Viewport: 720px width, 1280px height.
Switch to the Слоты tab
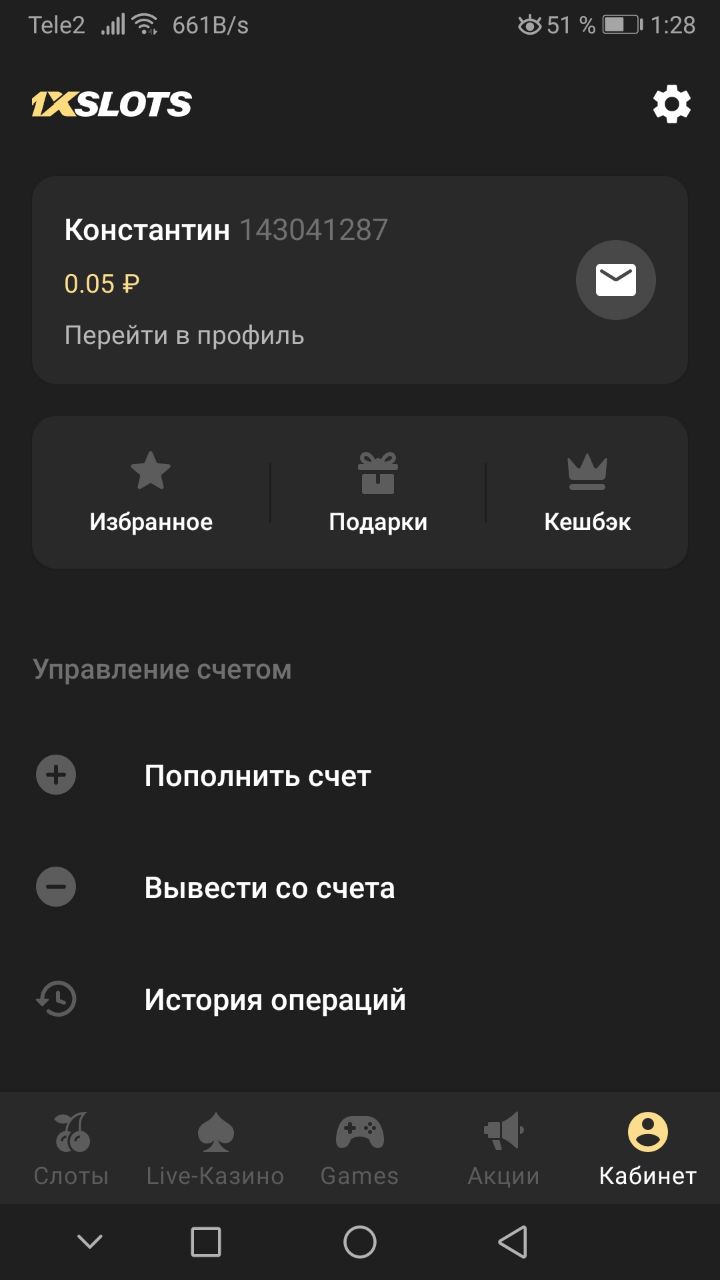pyautogui.click(x=71, y=1150)
